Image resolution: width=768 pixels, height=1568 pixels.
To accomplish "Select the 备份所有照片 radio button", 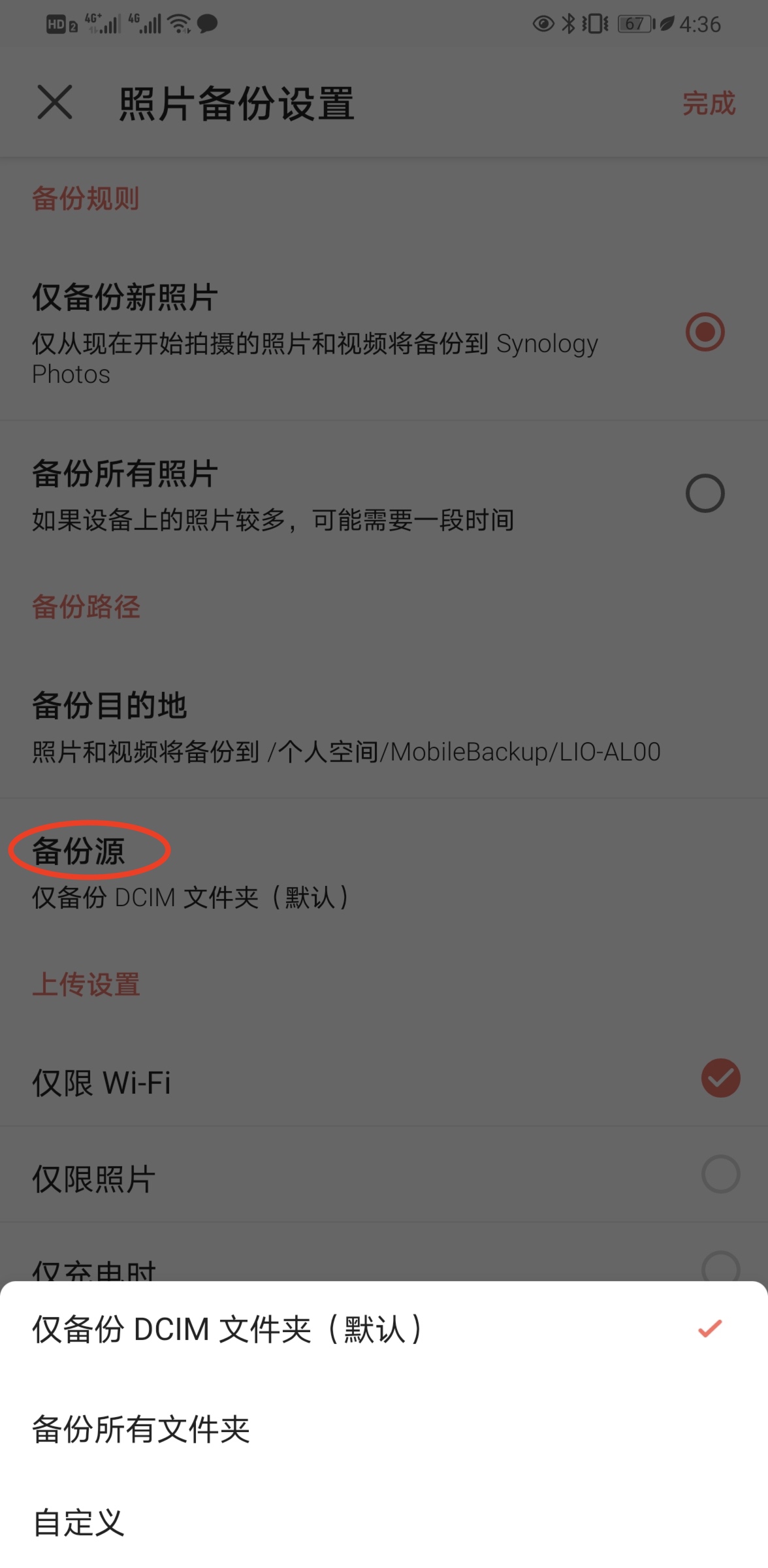I will point(705,493).
